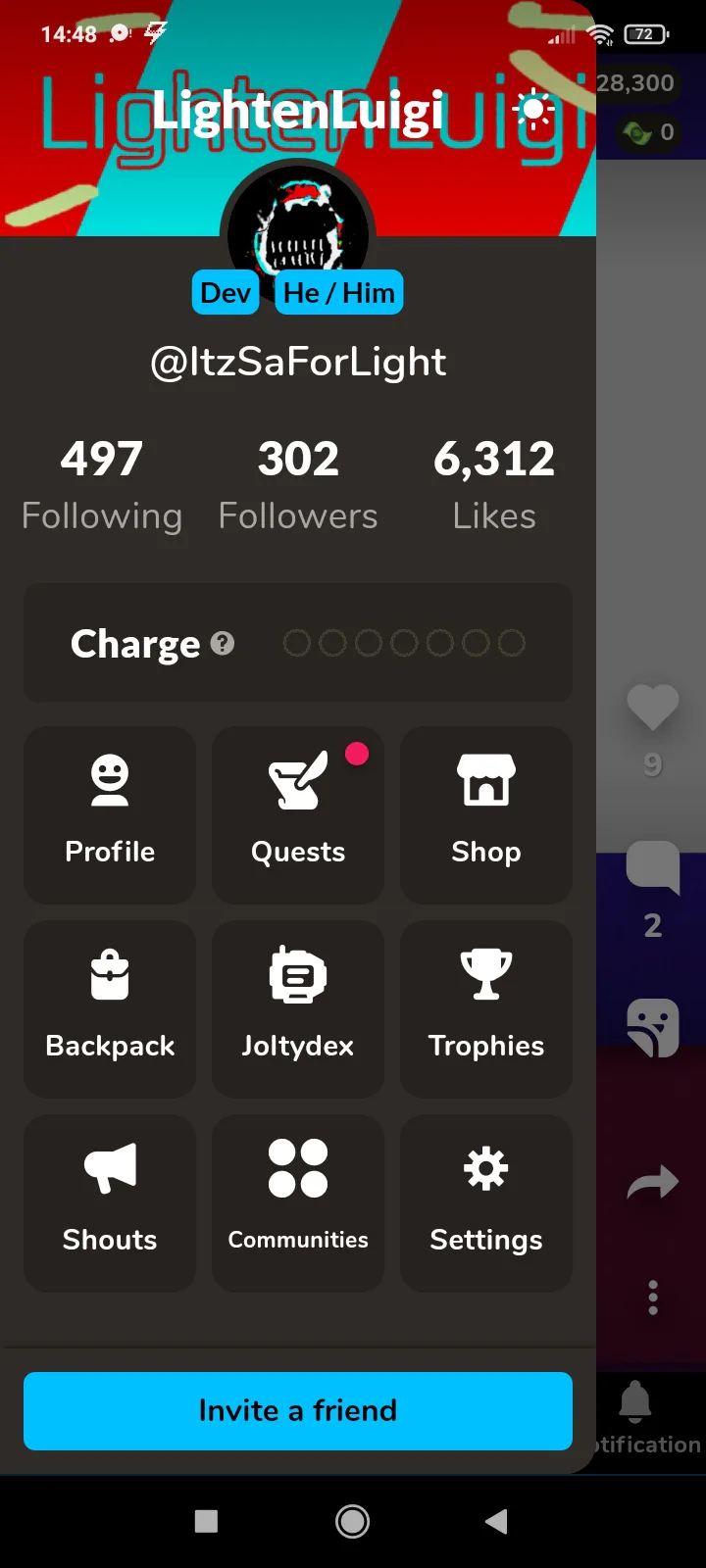Open Quests

[x=298, y=814]
